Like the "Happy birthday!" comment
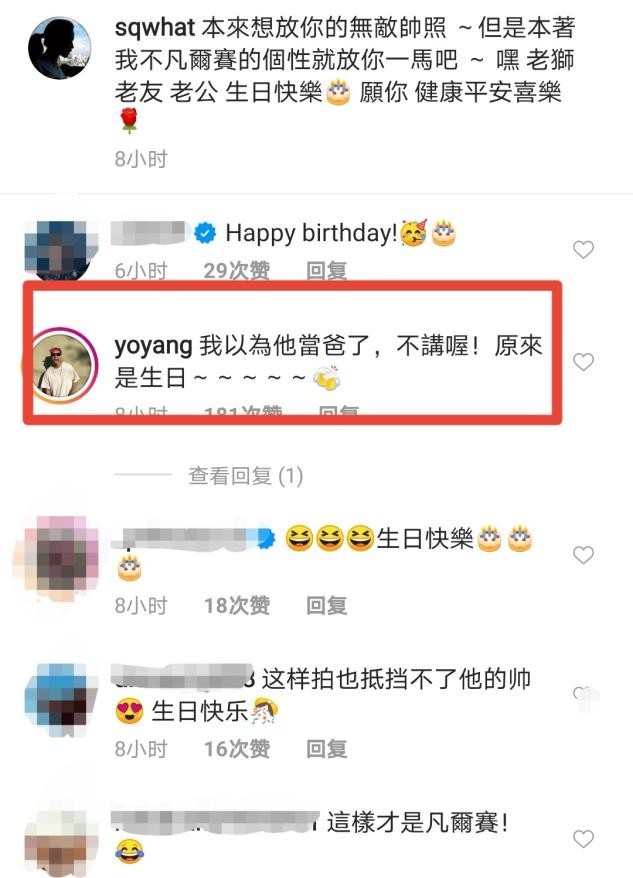Viewport: 633px width, 878px height. point(583,250)
